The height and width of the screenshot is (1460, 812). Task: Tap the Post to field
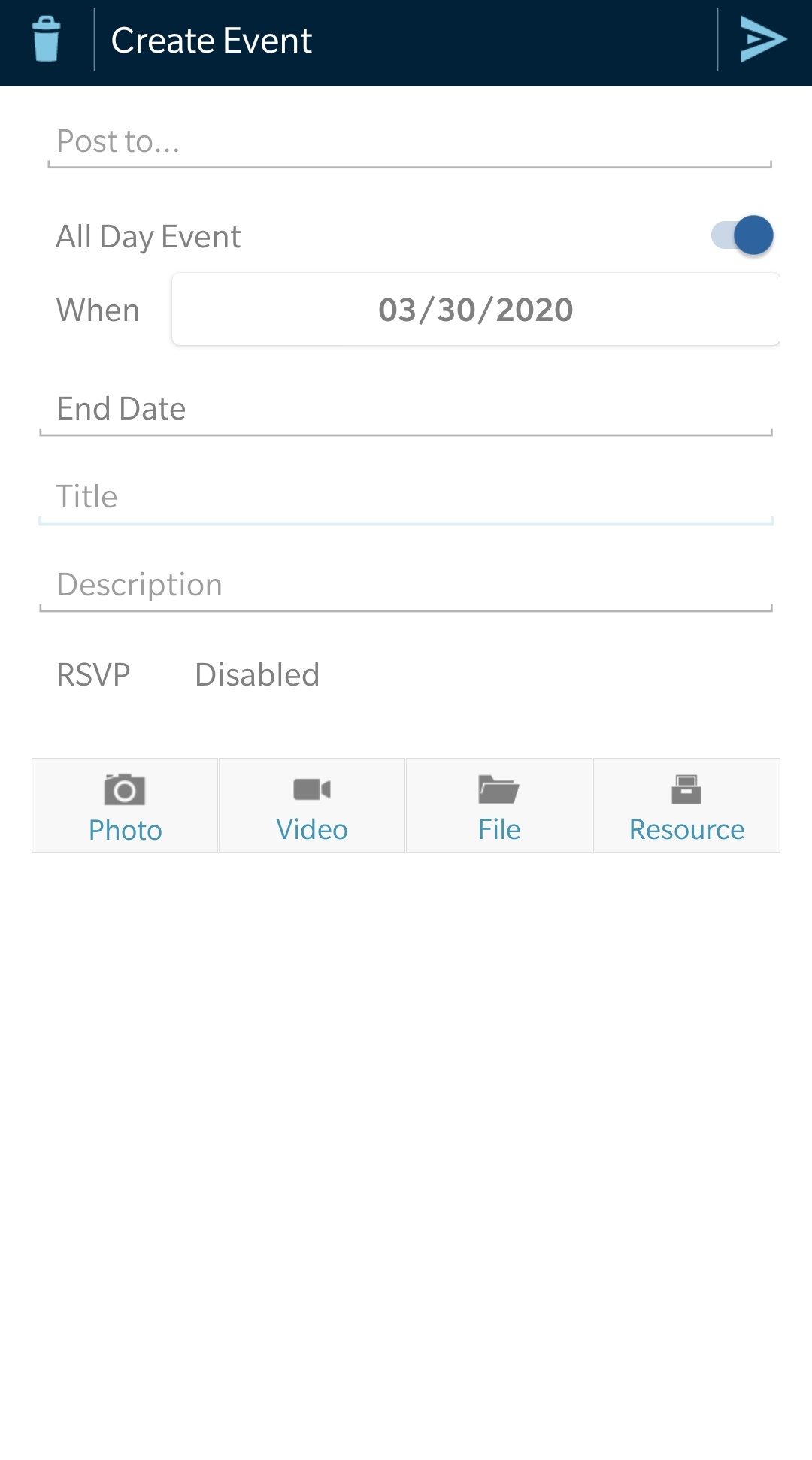click(x=409, y=141)
